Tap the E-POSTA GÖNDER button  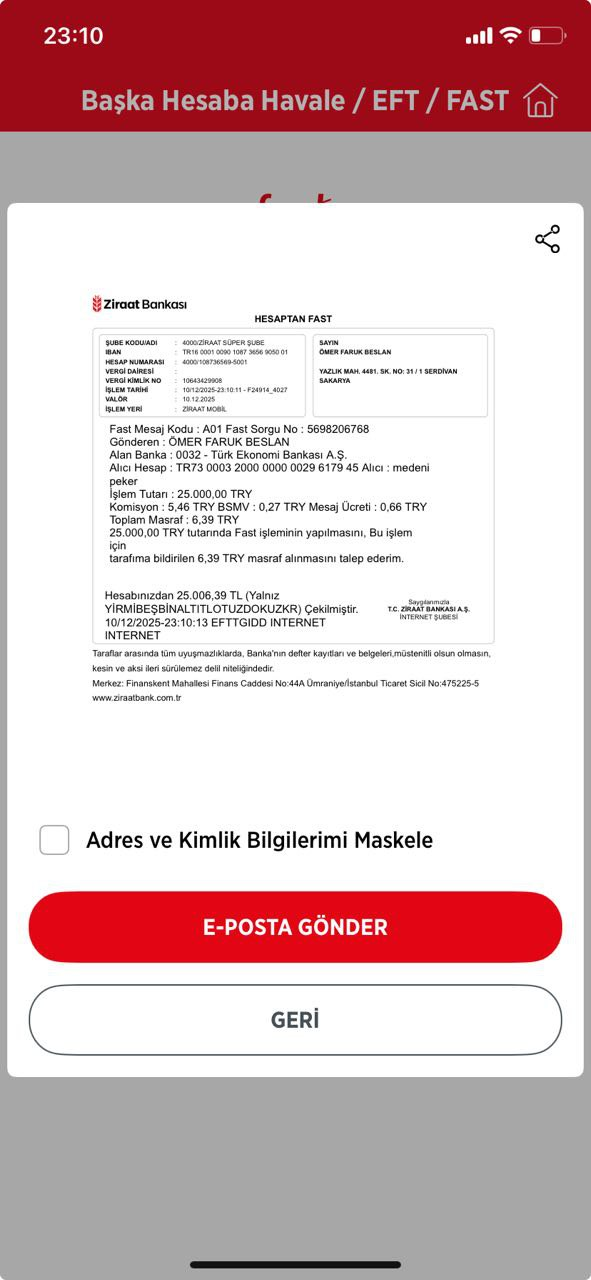[x=295, y=927]
